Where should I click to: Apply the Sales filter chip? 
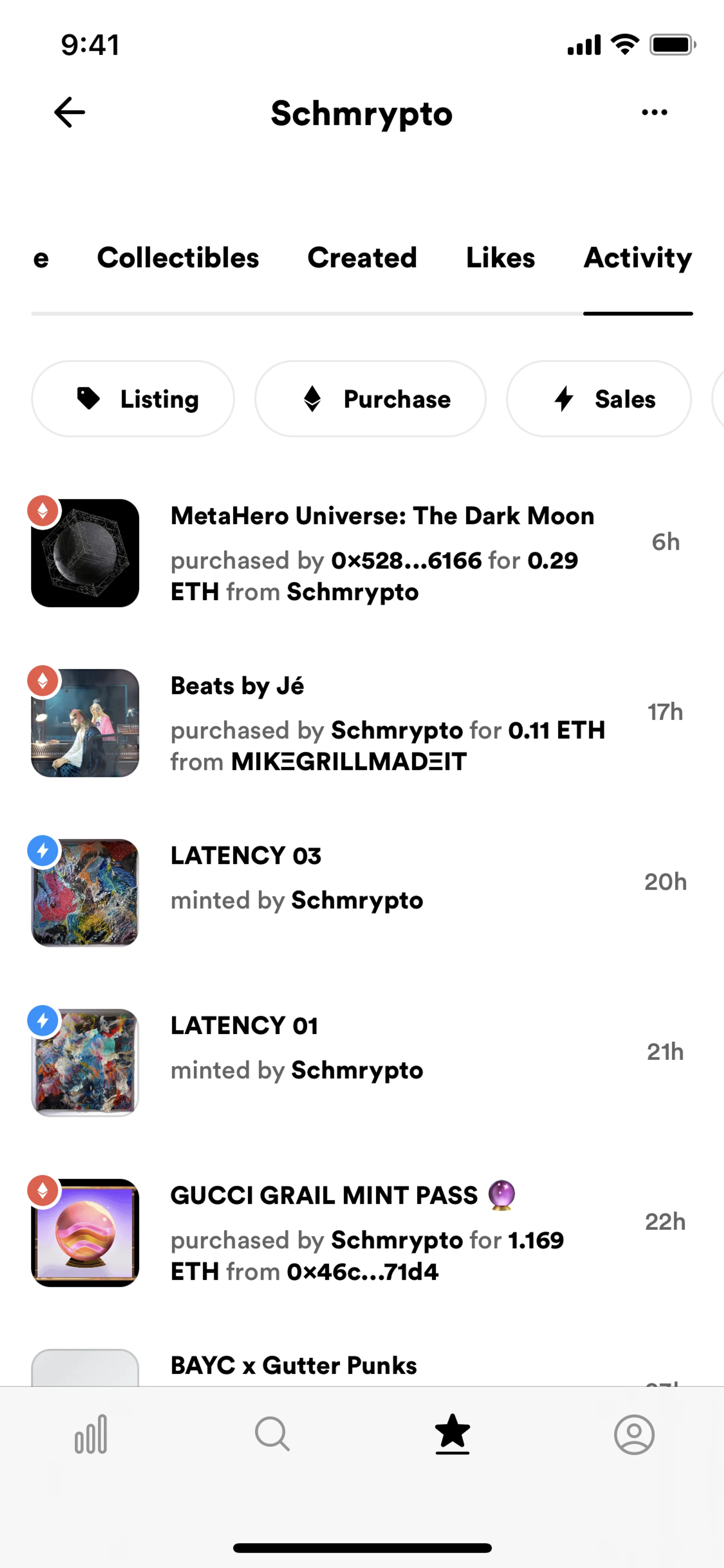599,399
